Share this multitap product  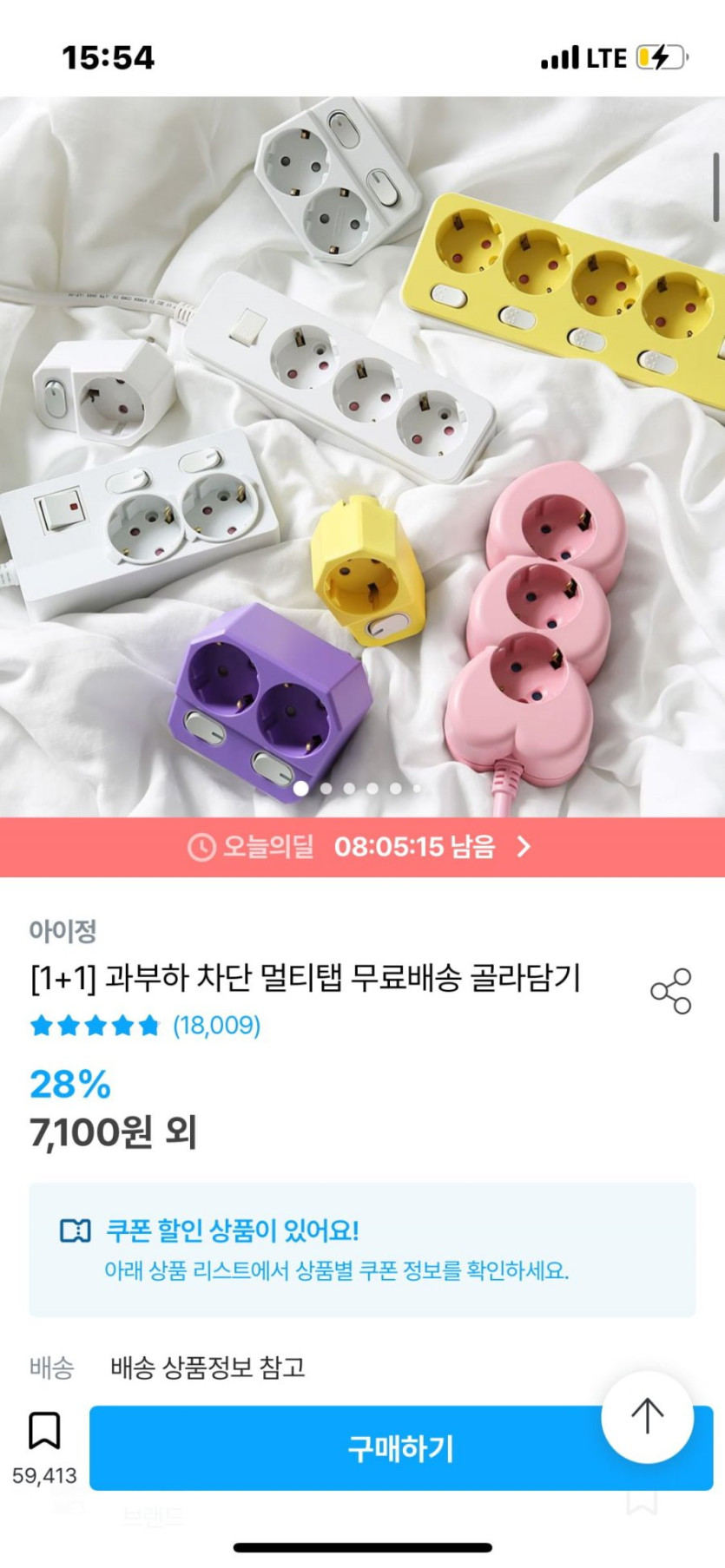click(670, 991)
